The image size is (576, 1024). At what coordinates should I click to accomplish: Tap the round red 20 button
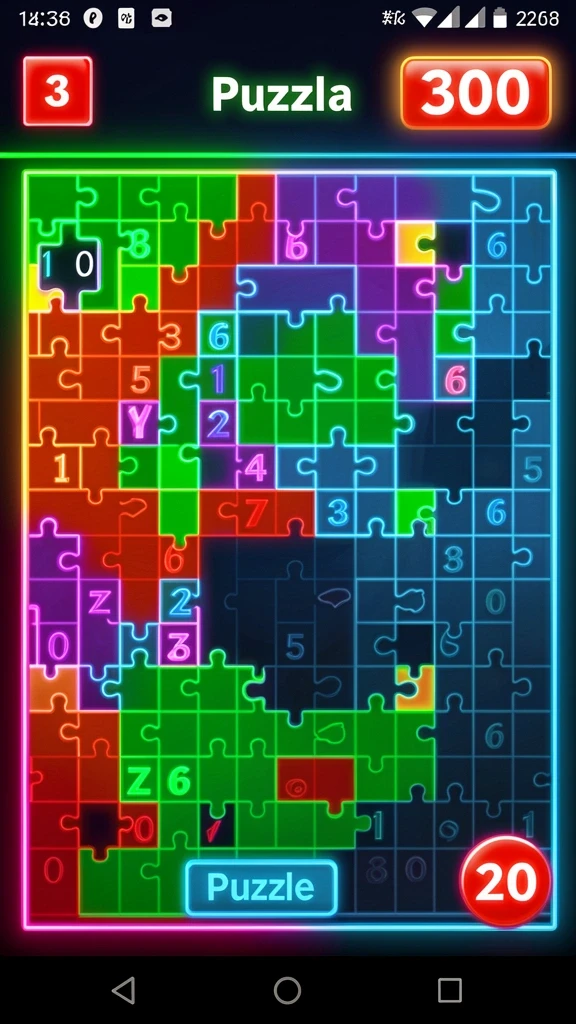506,881
